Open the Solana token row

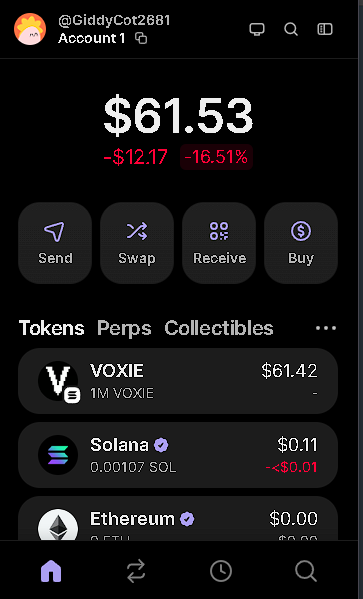click(x=178, y=455)
